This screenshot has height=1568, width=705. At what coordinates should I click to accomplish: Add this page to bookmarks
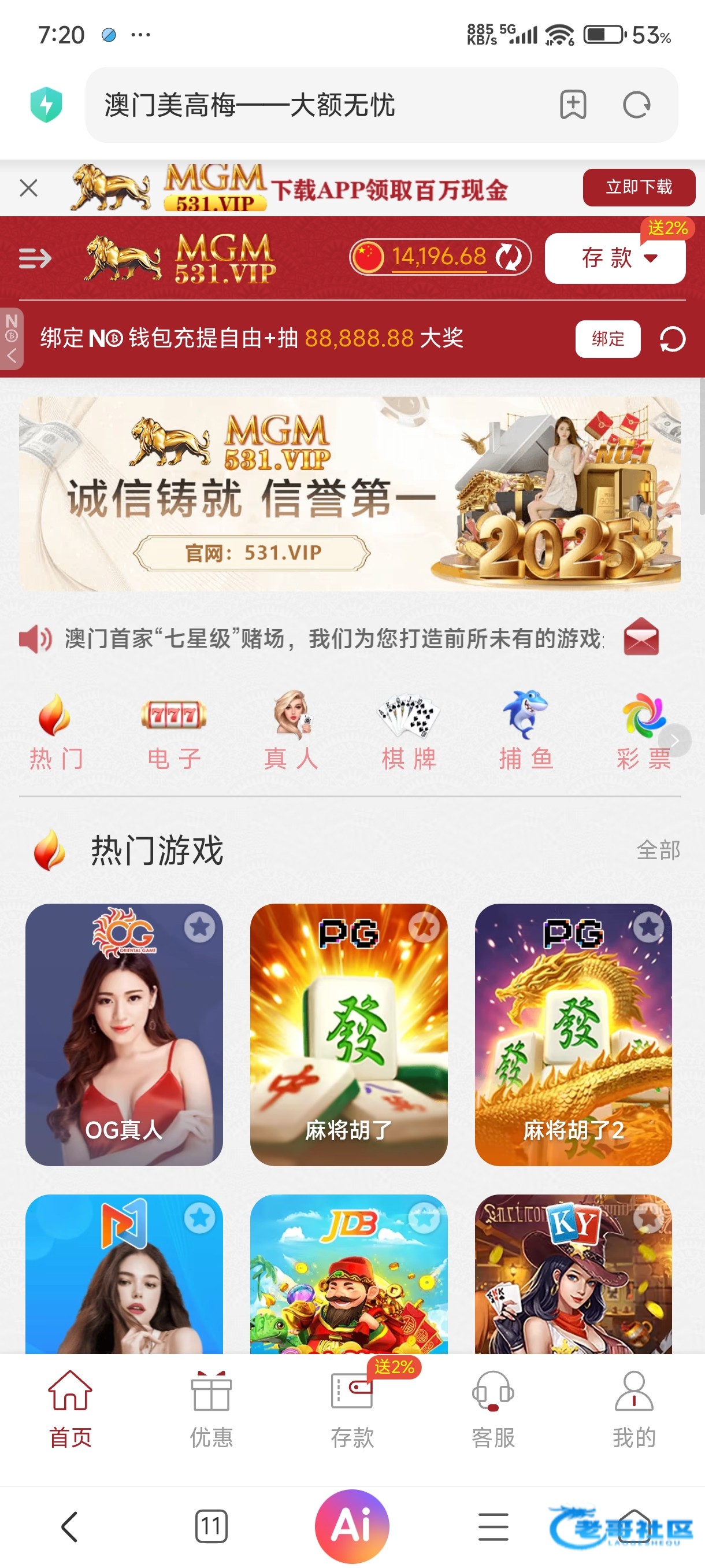coord(573,105)
